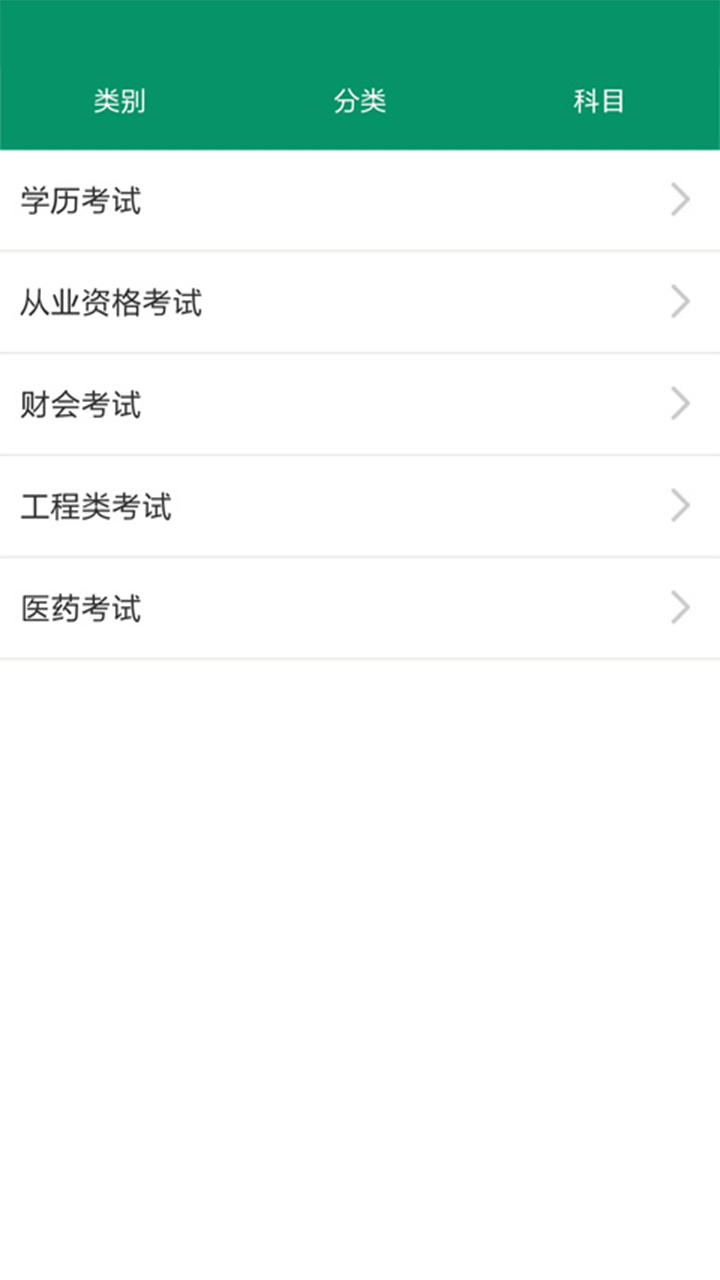Expand the 工程类考试 row chevron
Viewport: 720px width, 1280px height.
(x=681, y=506)
